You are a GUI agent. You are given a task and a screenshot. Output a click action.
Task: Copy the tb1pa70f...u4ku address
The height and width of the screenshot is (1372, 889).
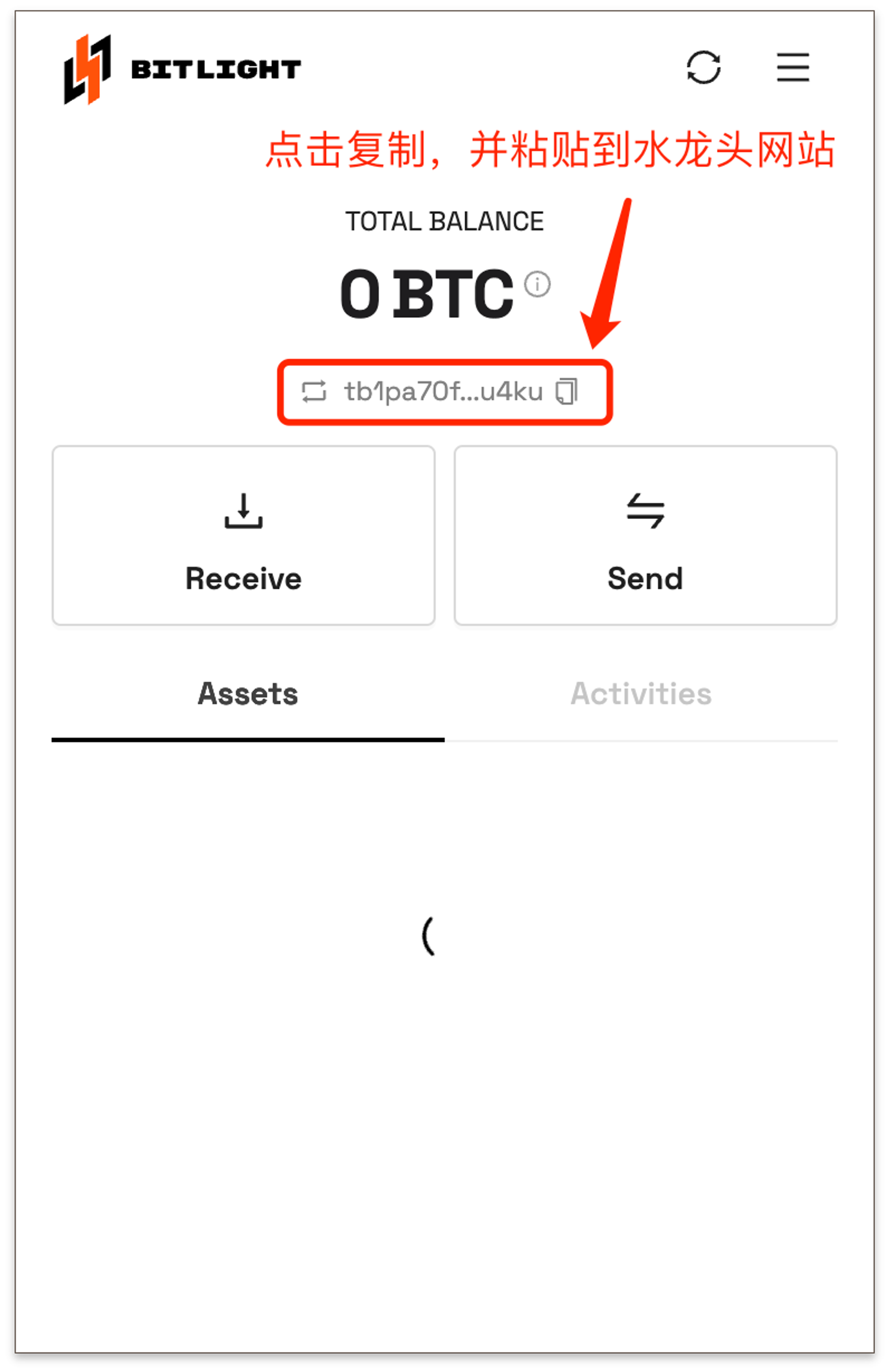[566, 391]
